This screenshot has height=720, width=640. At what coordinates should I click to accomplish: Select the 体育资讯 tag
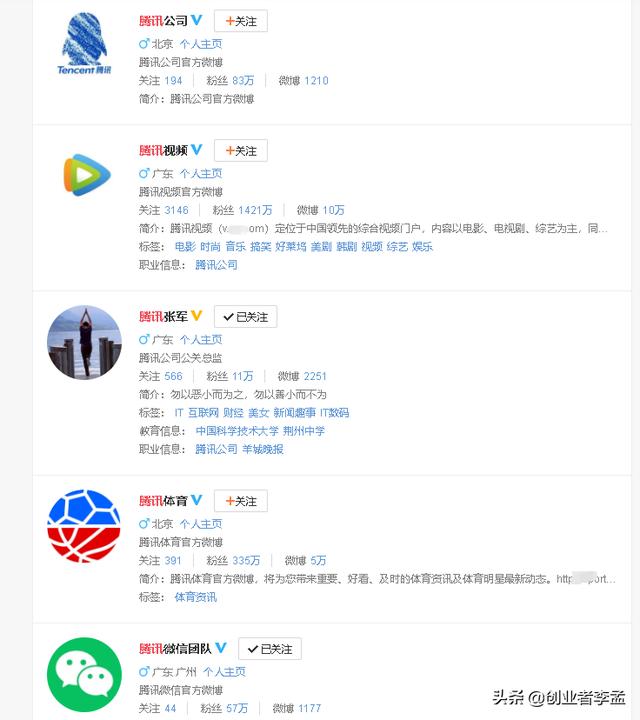click(x=196, y=597)
